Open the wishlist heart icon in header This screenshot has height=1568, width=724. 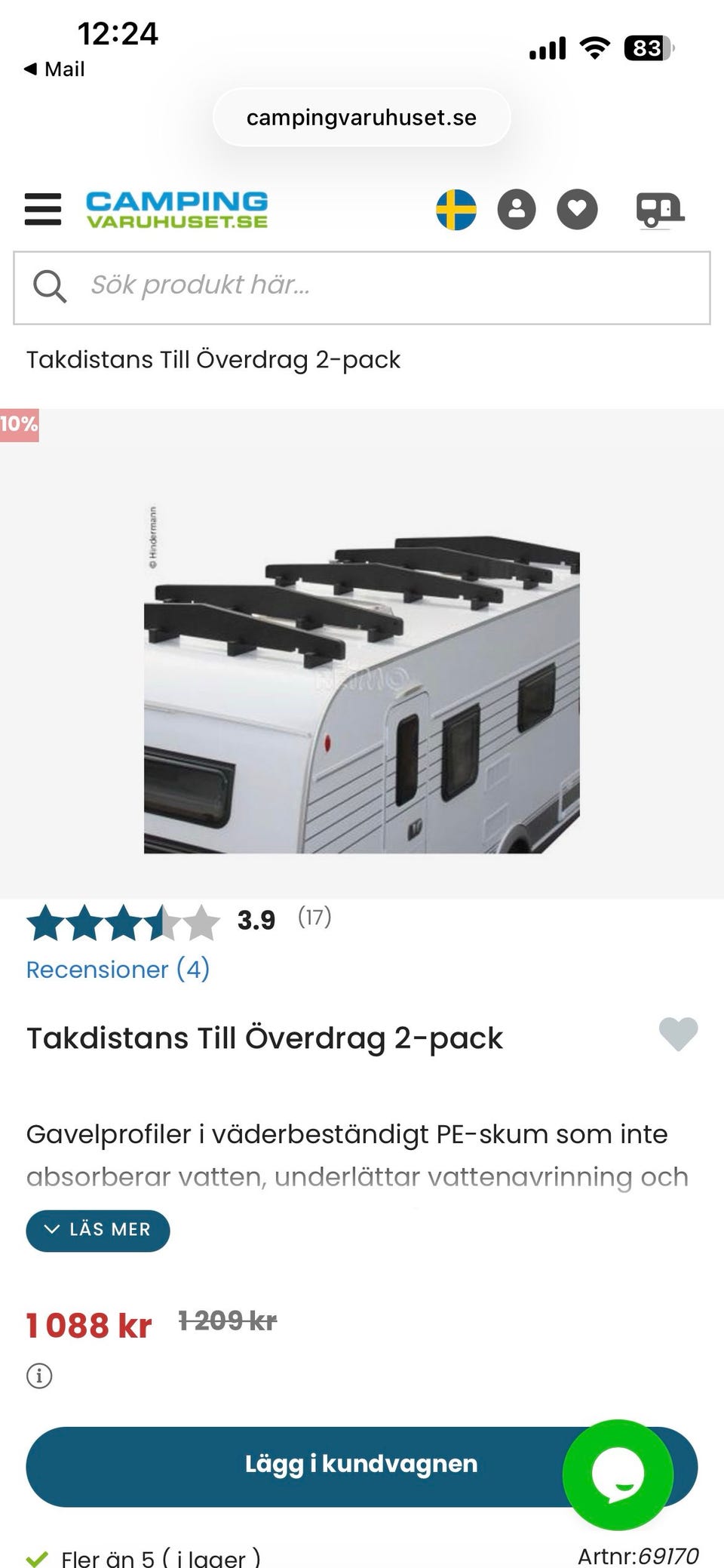coord(576,210)
